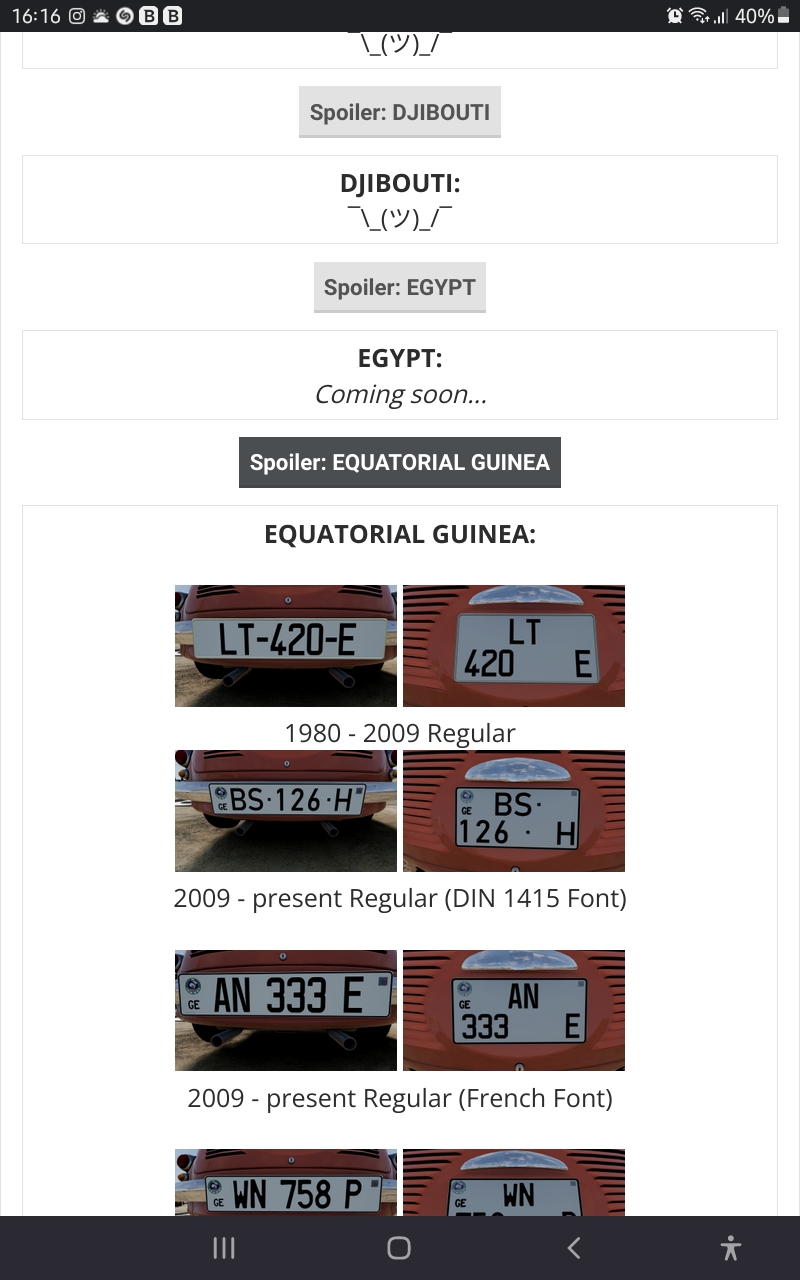Enlarge the AN 333 E long plate image
Image resolution: width=800 pixels, height=1280 pixels.
click(x=286, y=1010)
